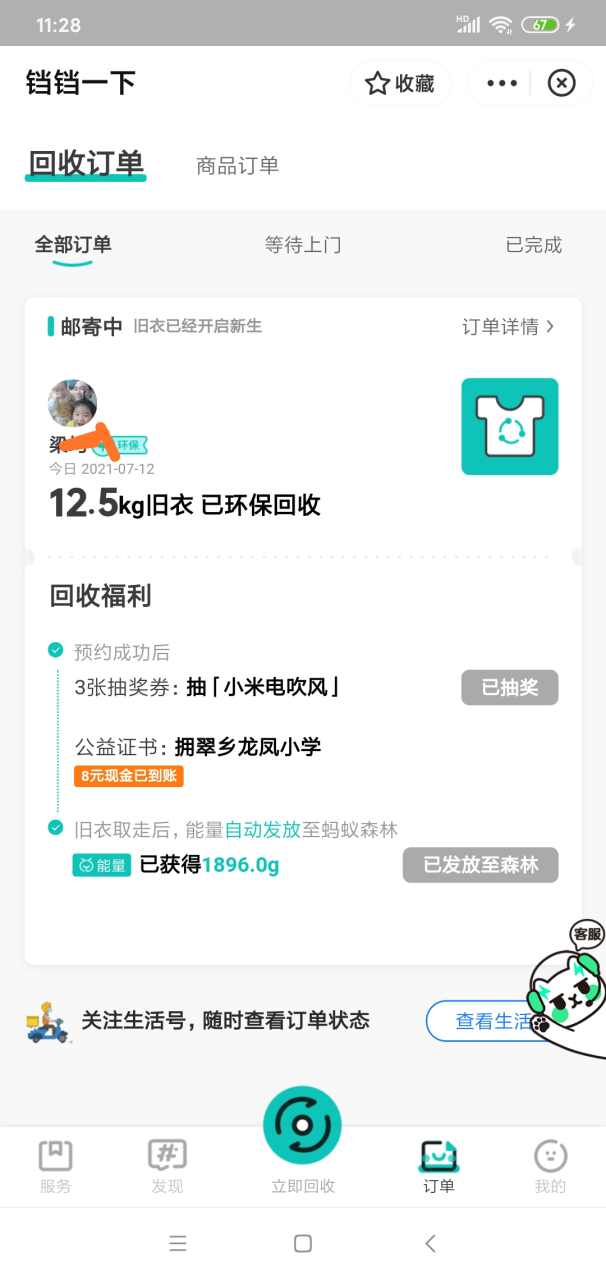Viewport: 606px width, 1280px height.
Task: Show 全部订单 orders
Action: tap(73, 245)
